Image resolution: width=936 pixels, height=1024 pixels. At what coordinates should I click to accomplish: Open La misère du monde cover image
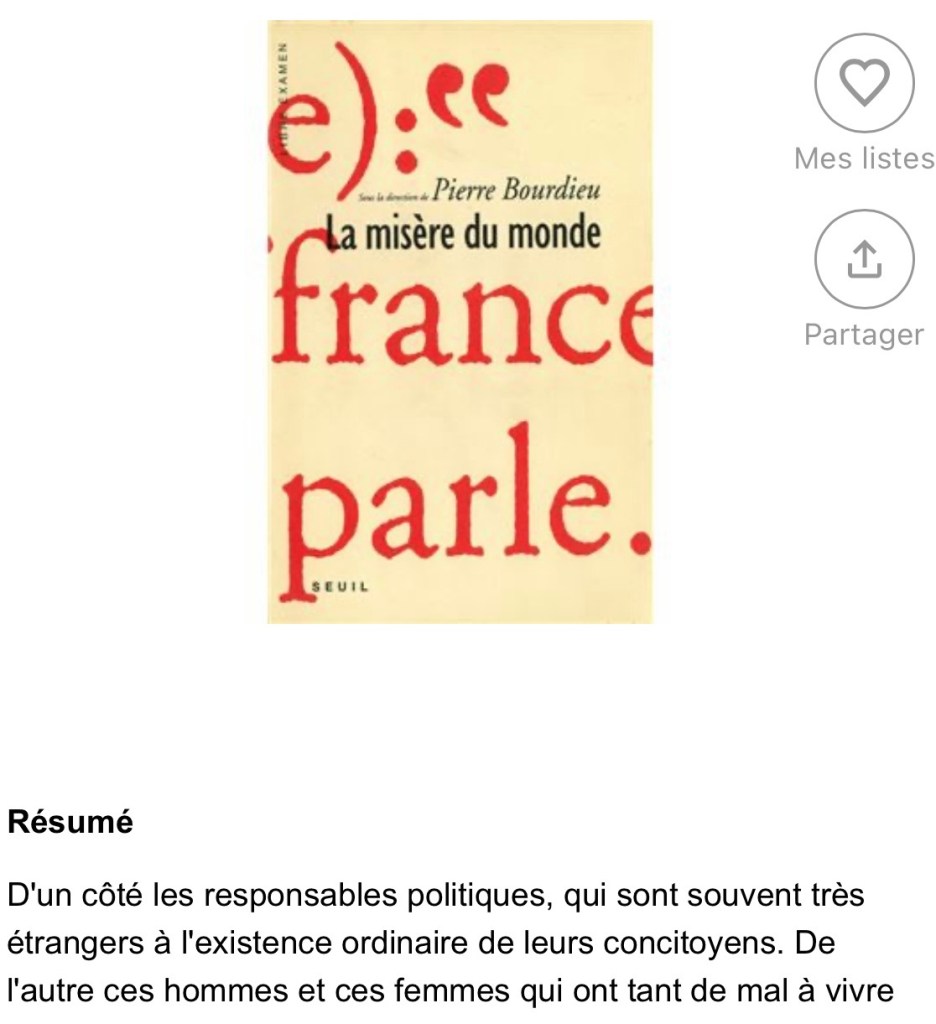point(460,322)
